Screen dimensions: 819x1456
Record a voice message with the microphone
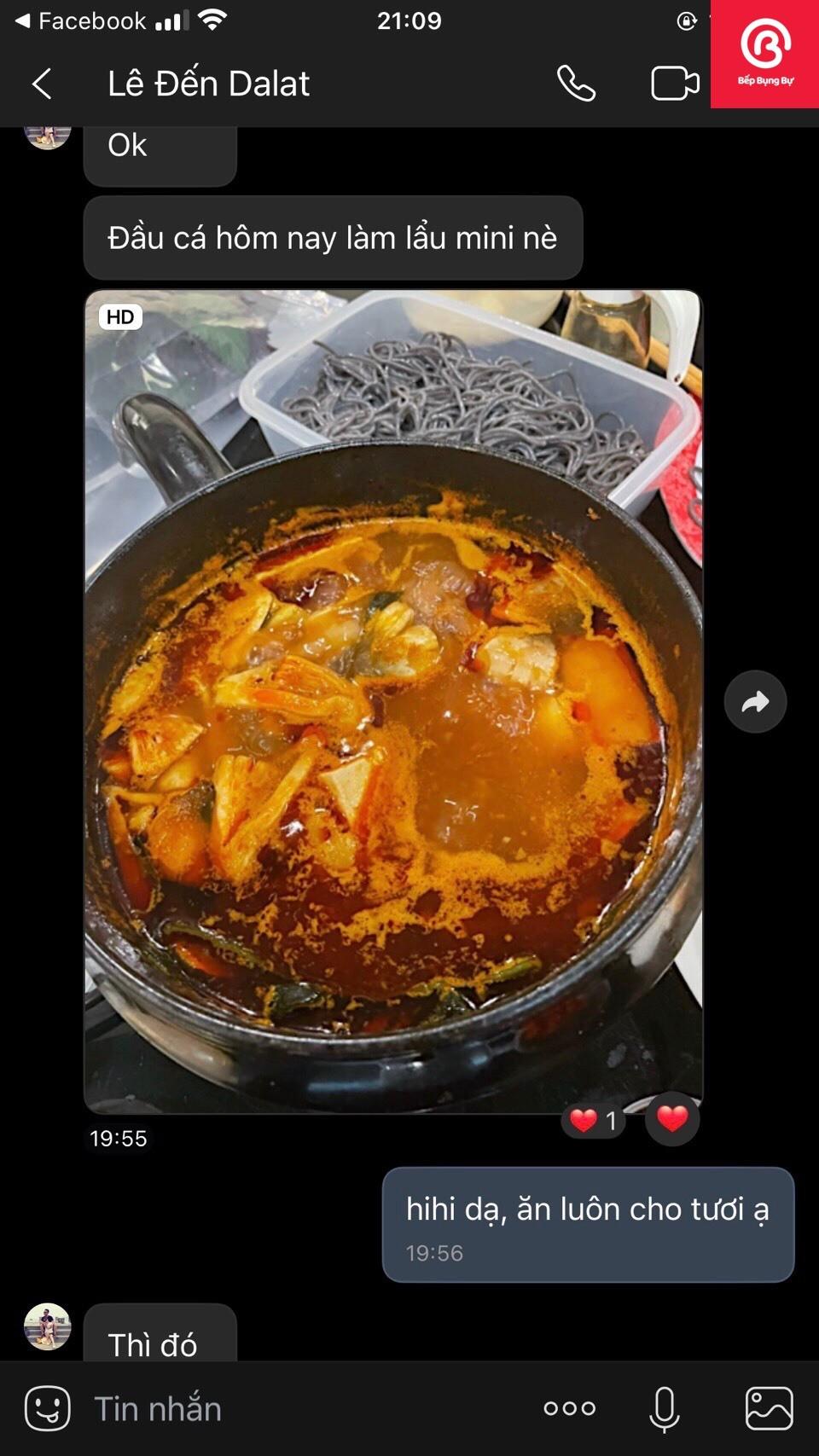pyautogui.click(x=665, y=1409)
